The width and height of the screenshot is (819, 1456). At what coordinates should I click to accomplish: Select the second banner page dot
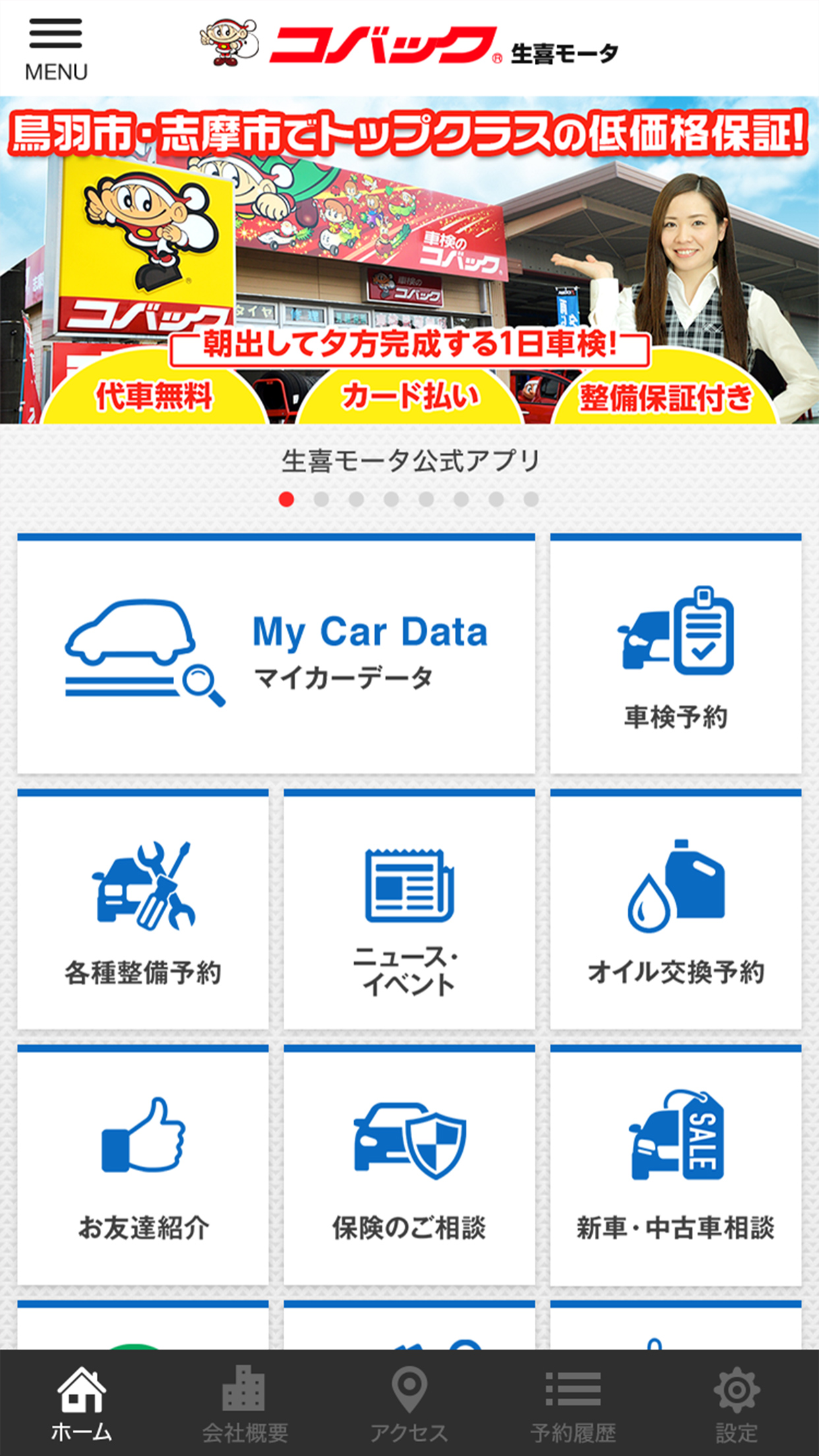pos(321,499)
